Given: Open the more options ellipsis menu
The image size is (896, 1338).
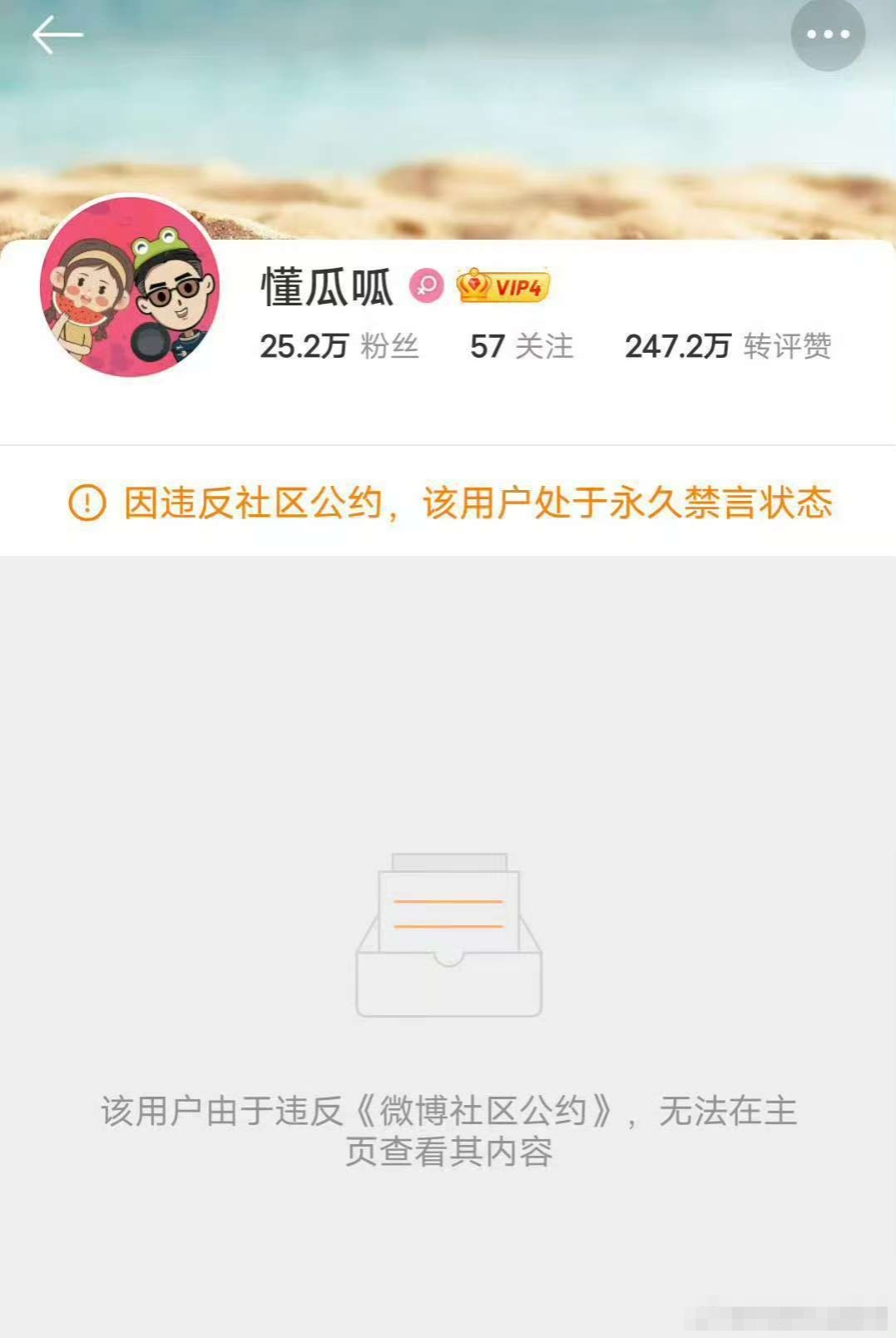Looking at the screenshot, I should click(827, 34).
